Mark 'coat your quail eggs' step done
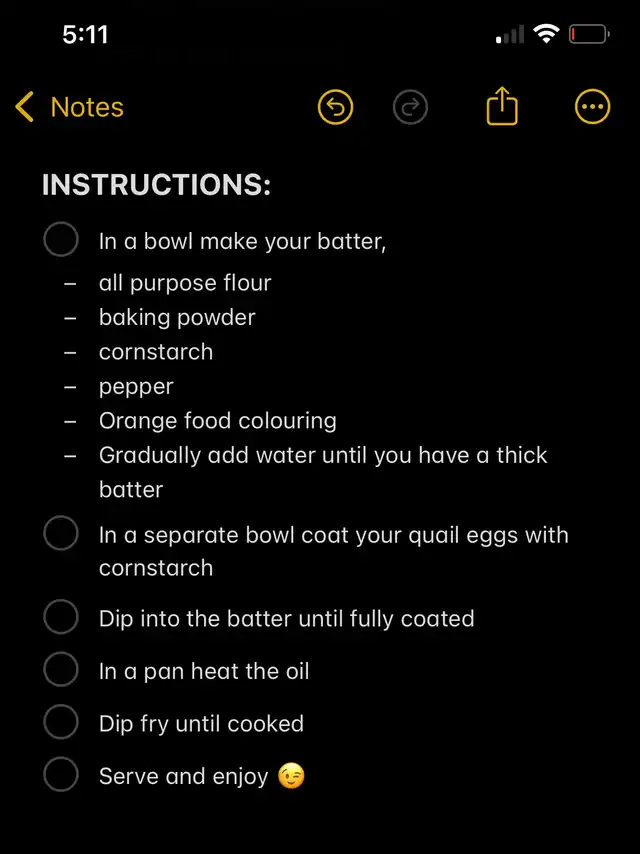 [x=61, y=534]
